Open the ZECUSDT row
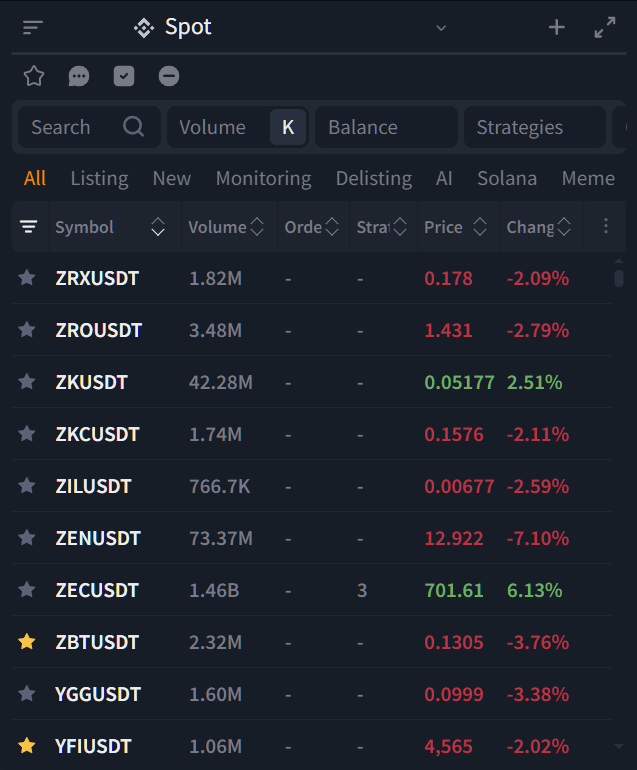This screenshot has width=637, height=770. pos(97,590)
